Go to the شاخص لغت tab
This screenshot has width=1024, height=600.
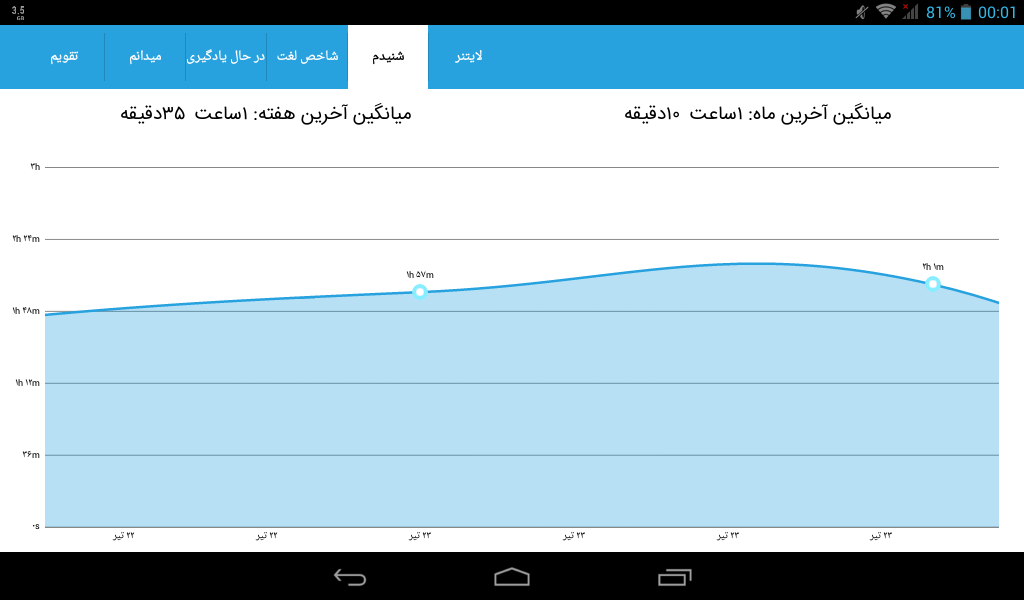(307, 57)
